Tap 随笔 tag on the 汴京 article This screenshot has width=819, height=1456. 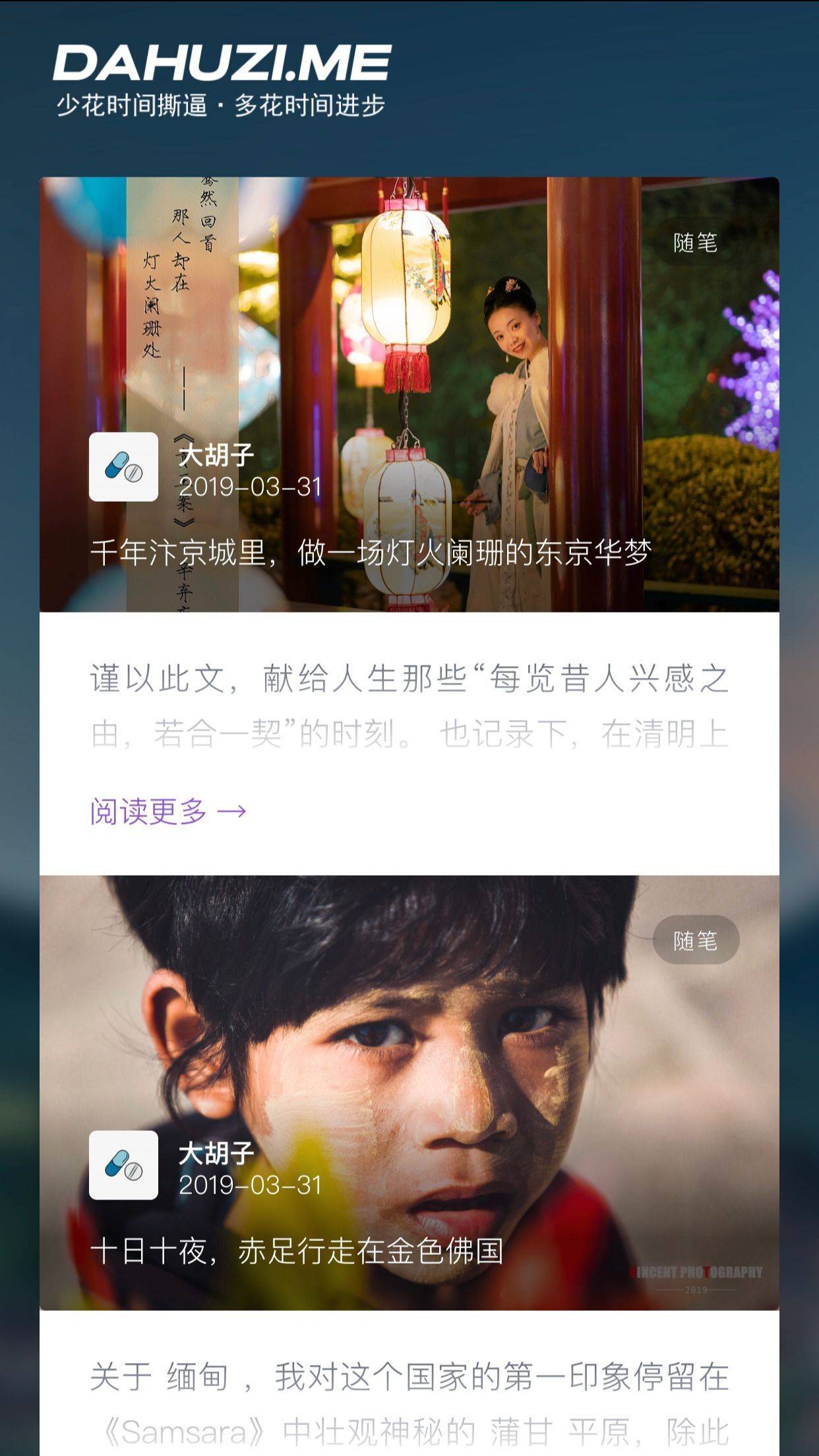tap(695, 243)
